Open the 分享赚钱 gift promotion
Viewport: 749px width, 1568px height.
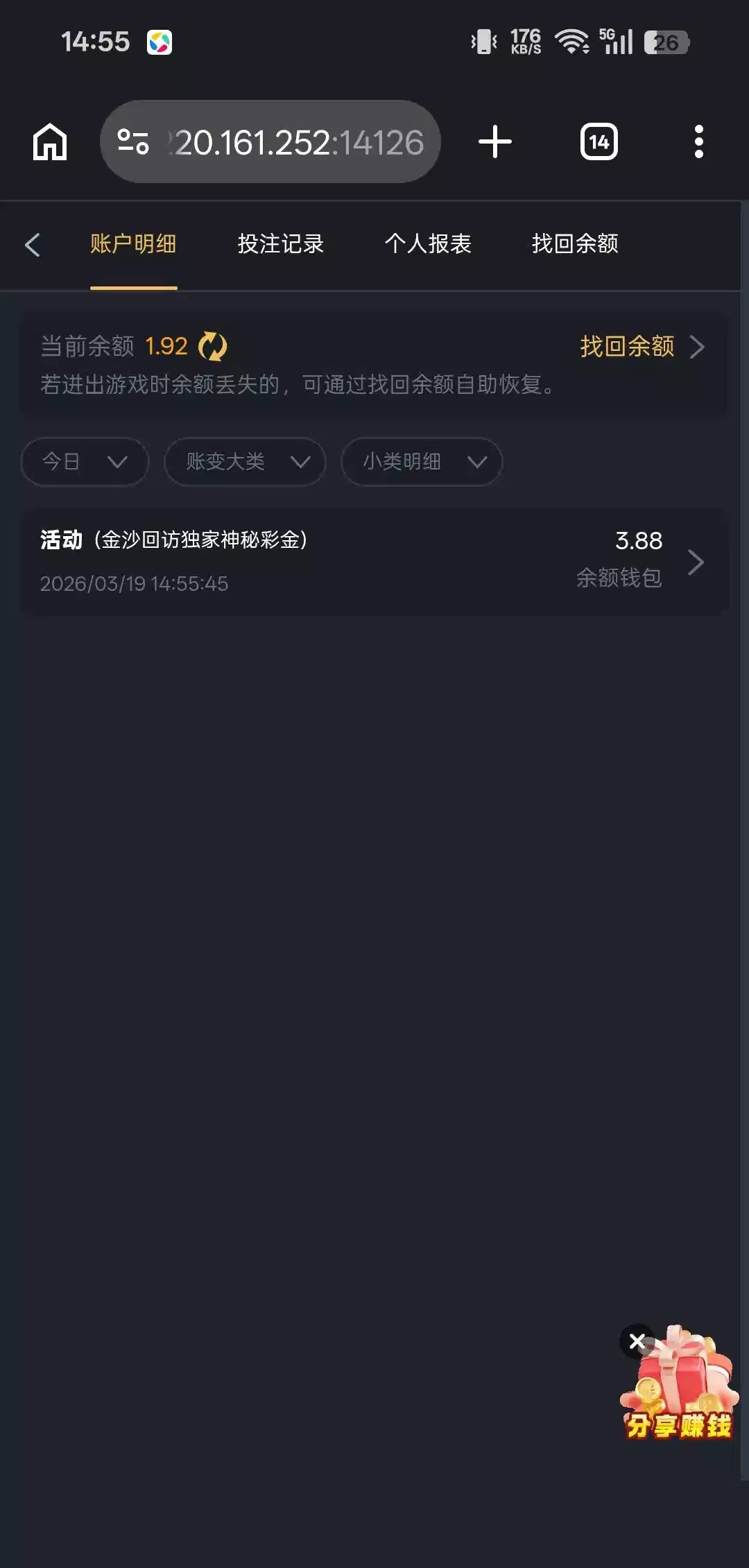tap(683, 1394)
